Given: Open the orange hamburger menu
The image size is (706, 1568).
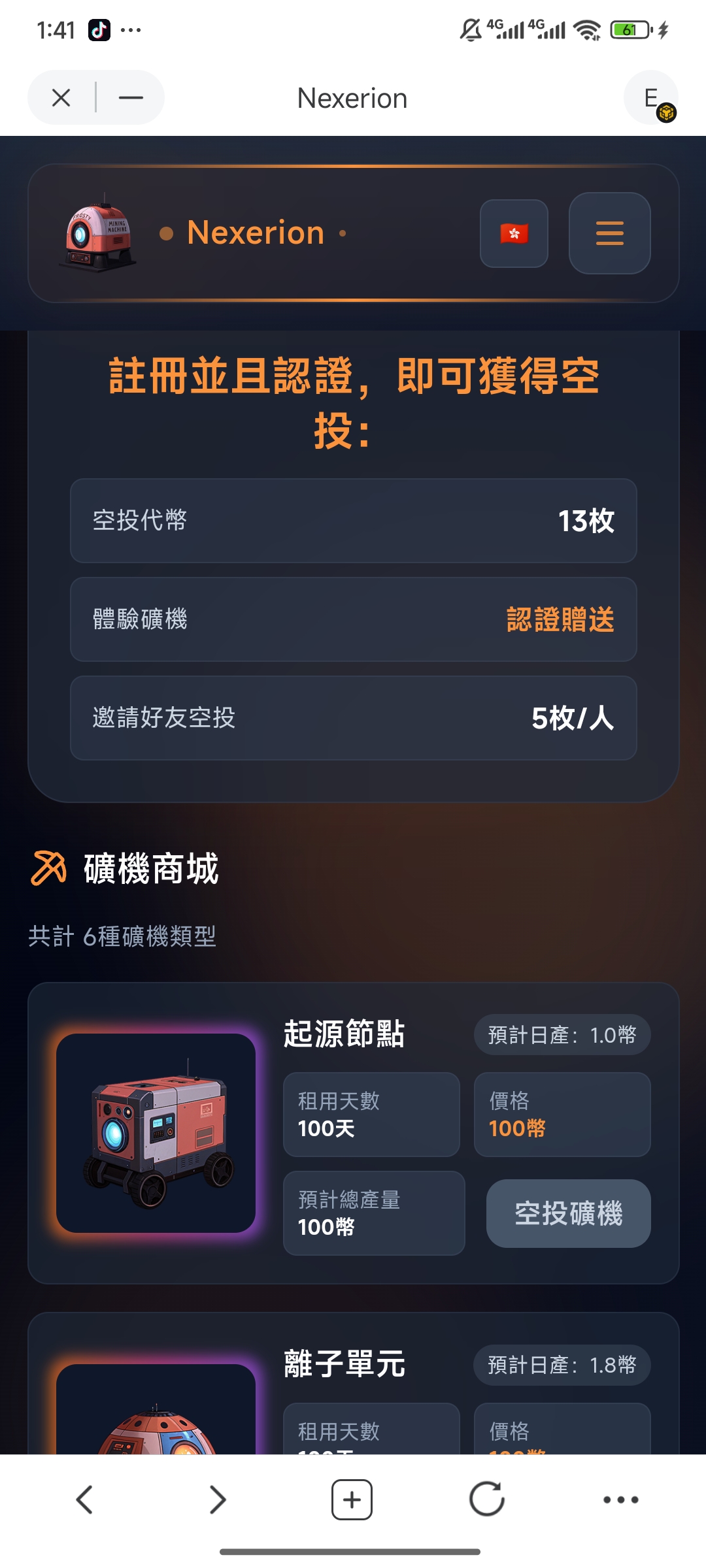Looking at the screenshot, I should pyautogui.click(x=609, y=233).
